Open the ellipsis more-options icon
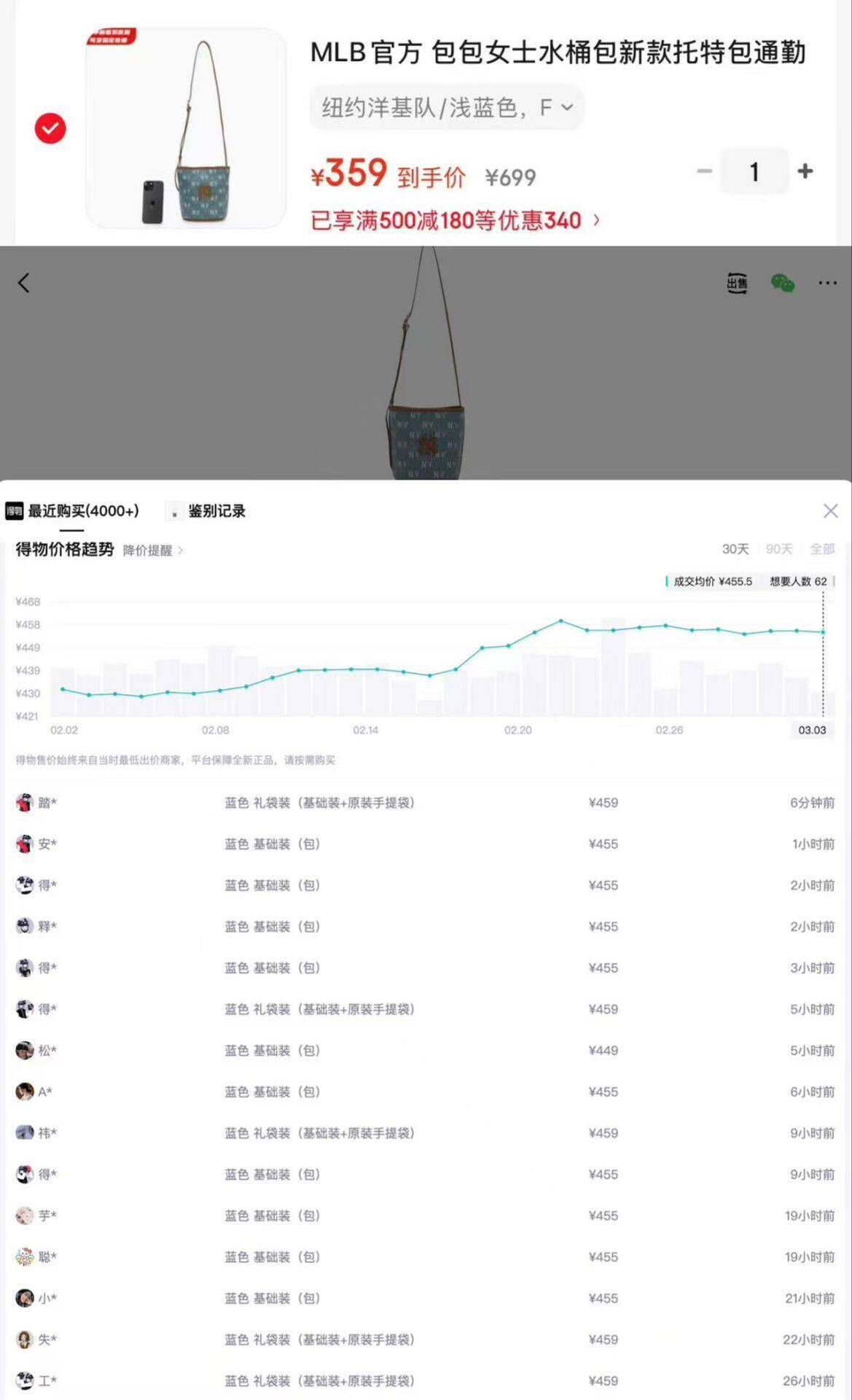The image size is (852, 1400). [826, 283]
